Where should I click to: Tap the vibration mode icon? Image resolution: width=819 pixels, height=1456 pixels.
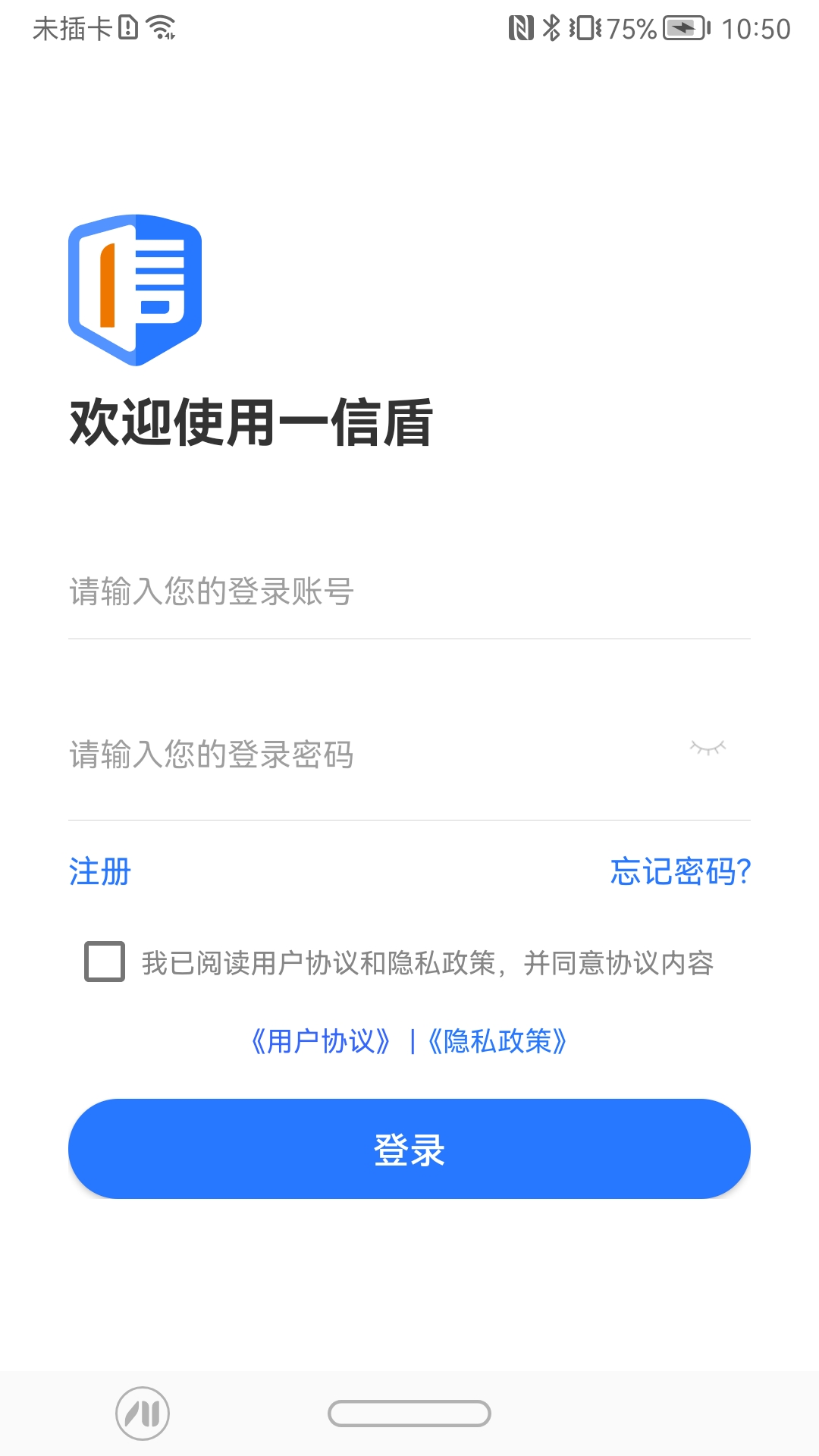[x=584, y=27]
